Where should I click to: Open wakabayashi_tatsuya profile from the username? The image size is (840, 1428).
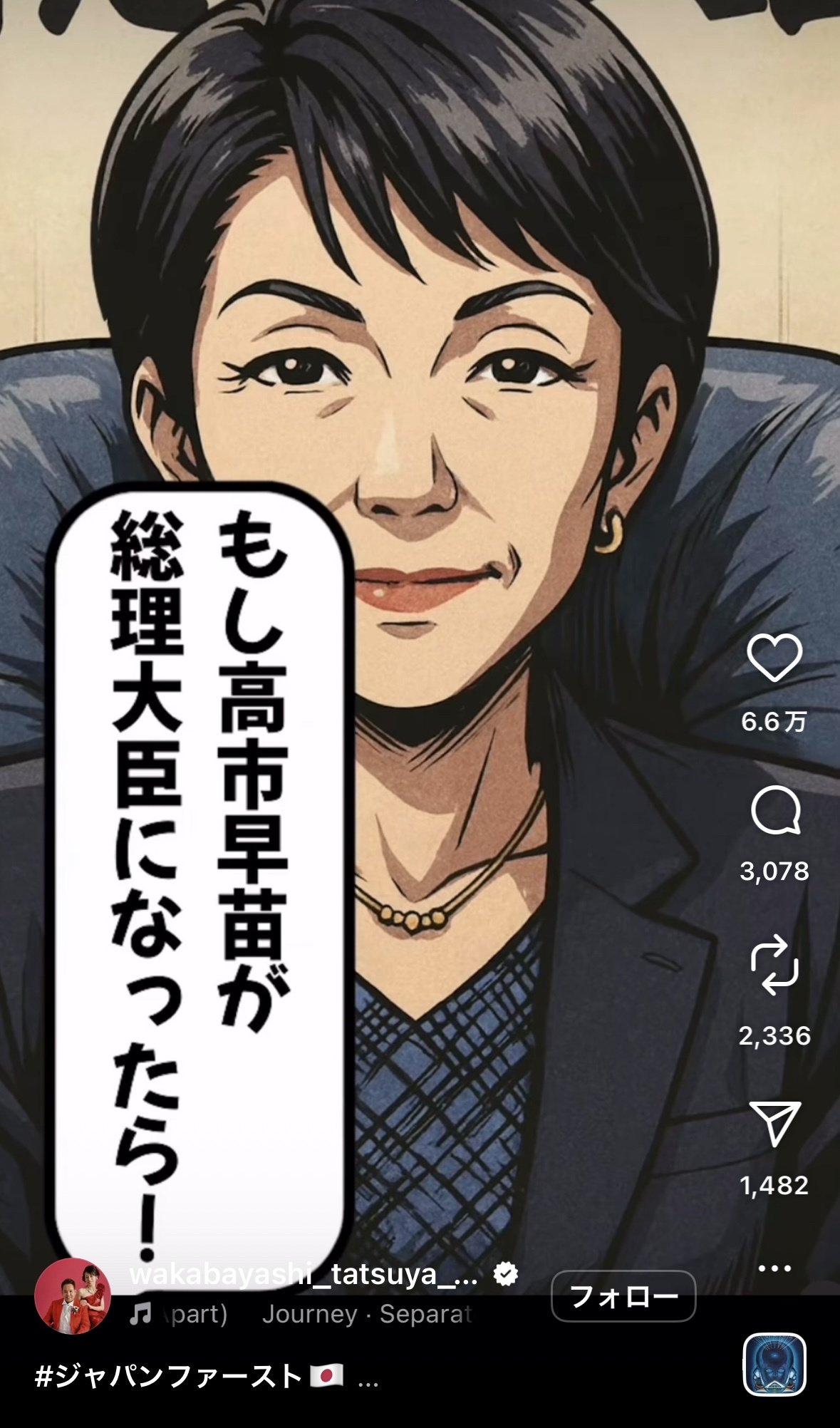coord(303,1274)
